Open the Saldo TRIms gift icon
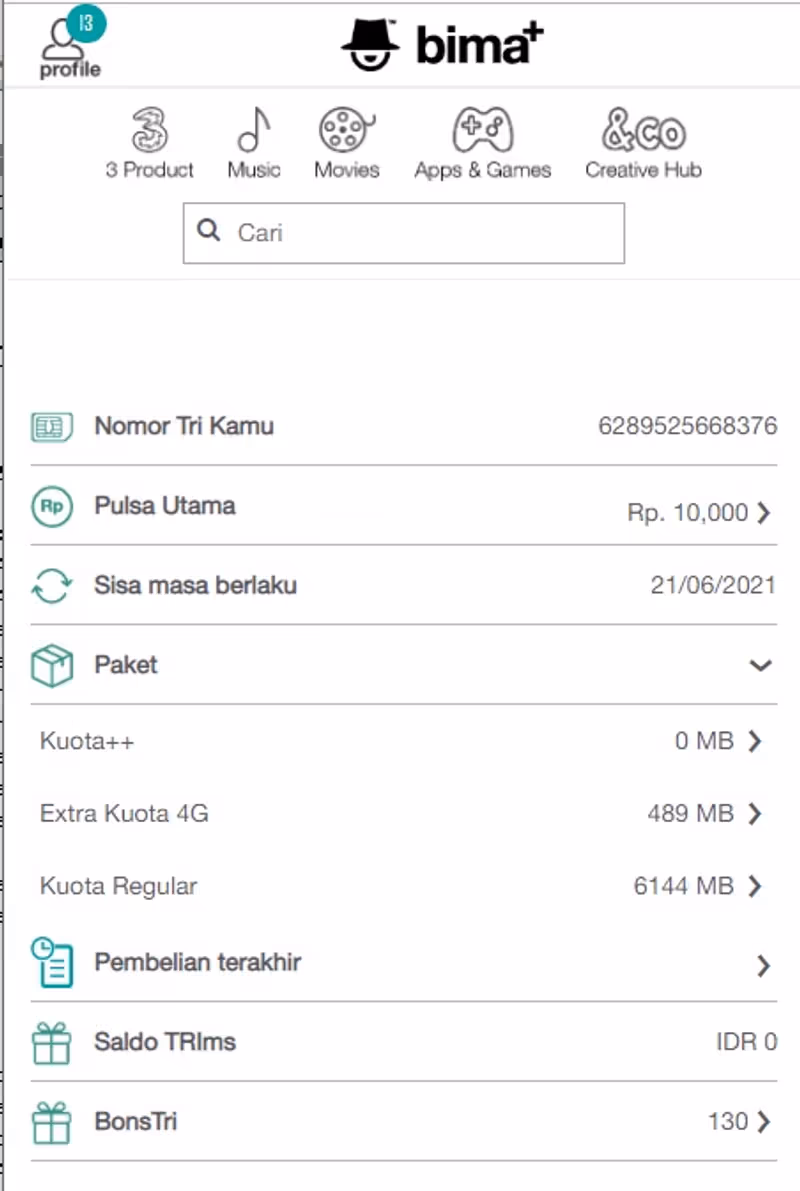 pos(52,1042)
